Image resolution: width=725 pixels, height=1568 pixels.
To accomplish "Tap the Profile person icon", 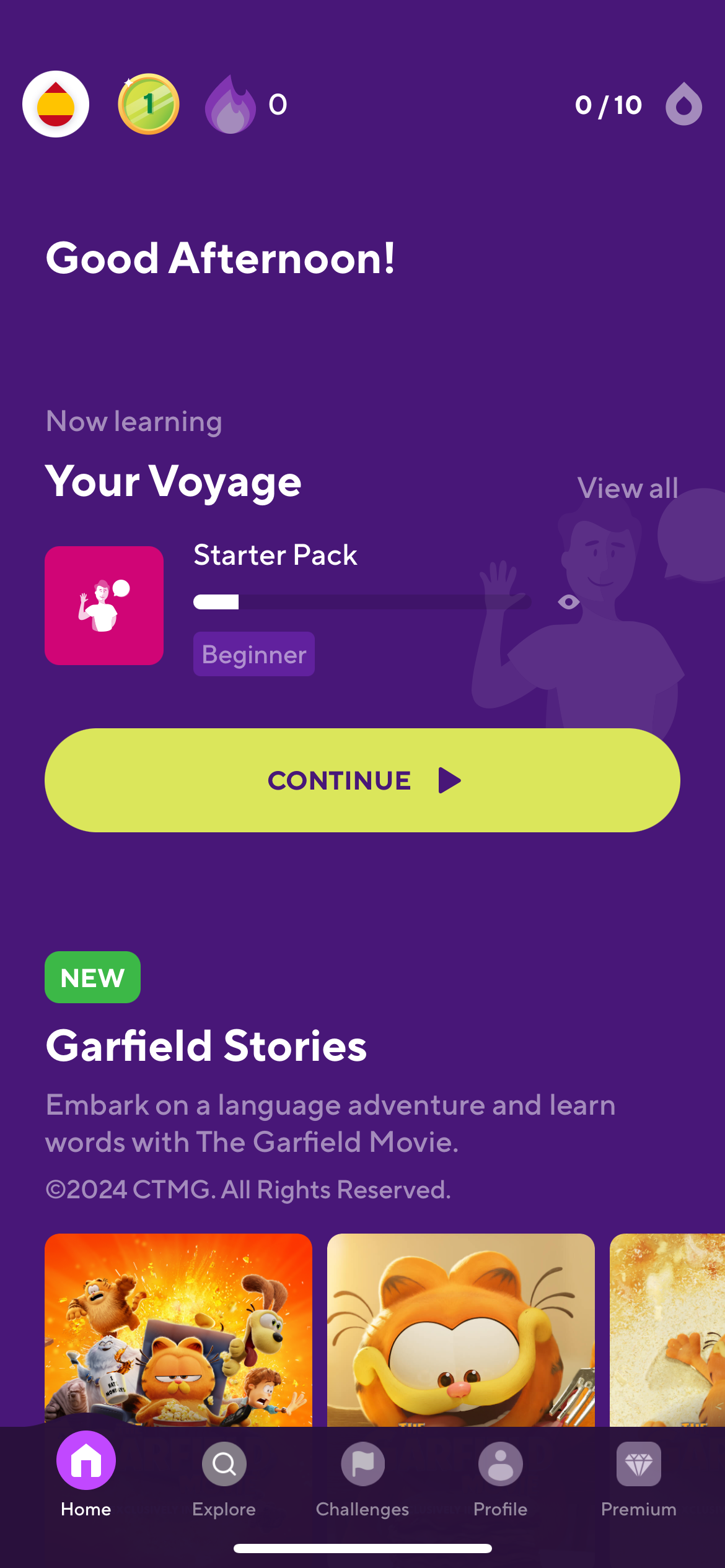I will (x=501, y=1464).
